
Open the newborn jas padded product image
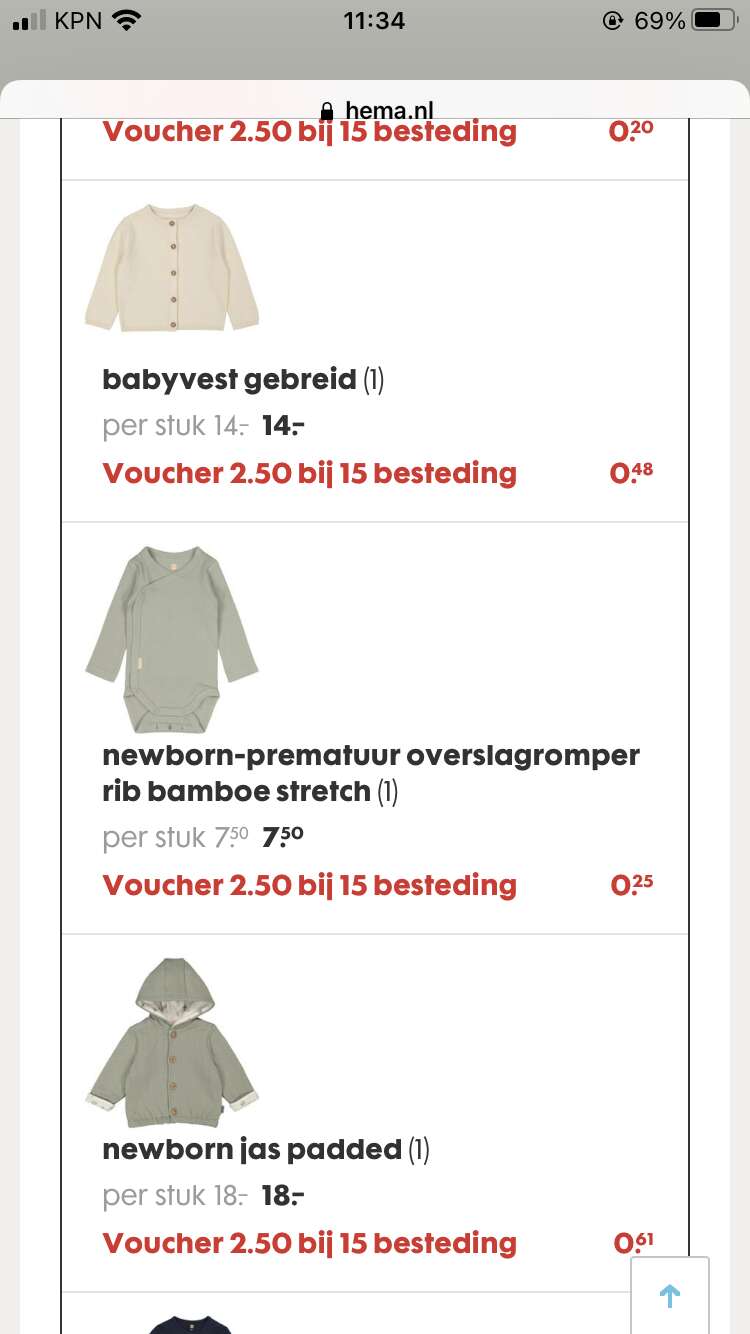click(172, 1043)
